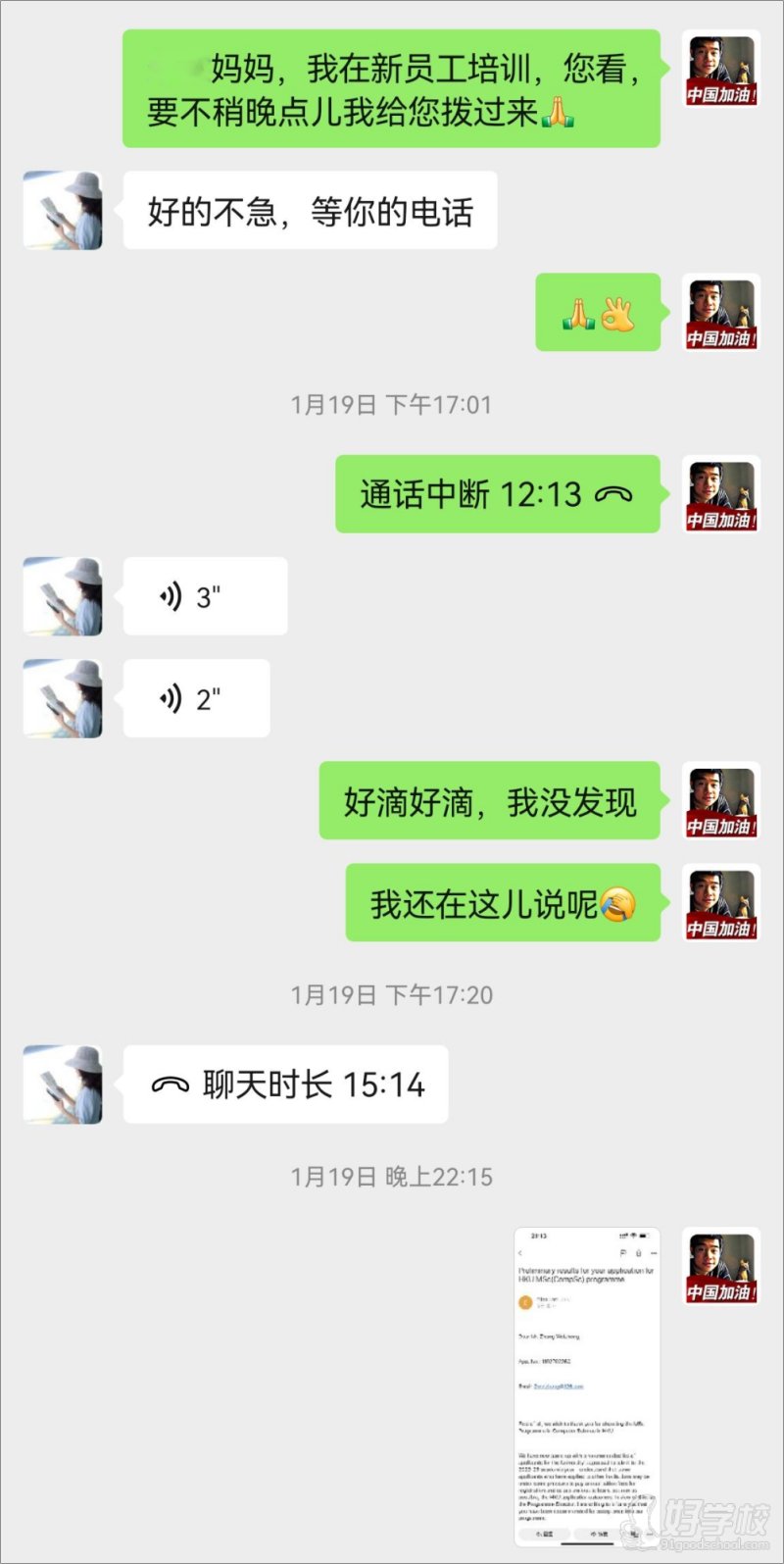Click the speaker icon on the 3" voice message

click(171, 595)
